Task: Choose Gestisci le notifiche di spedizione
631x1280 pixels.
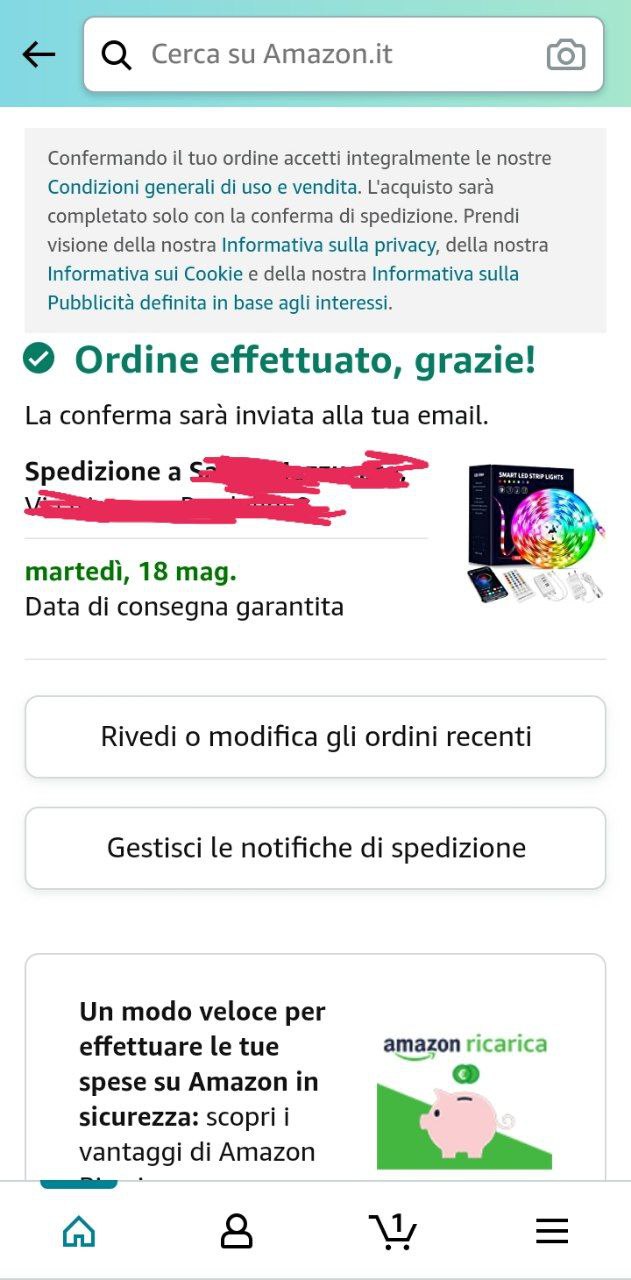Action: (315, 848)
